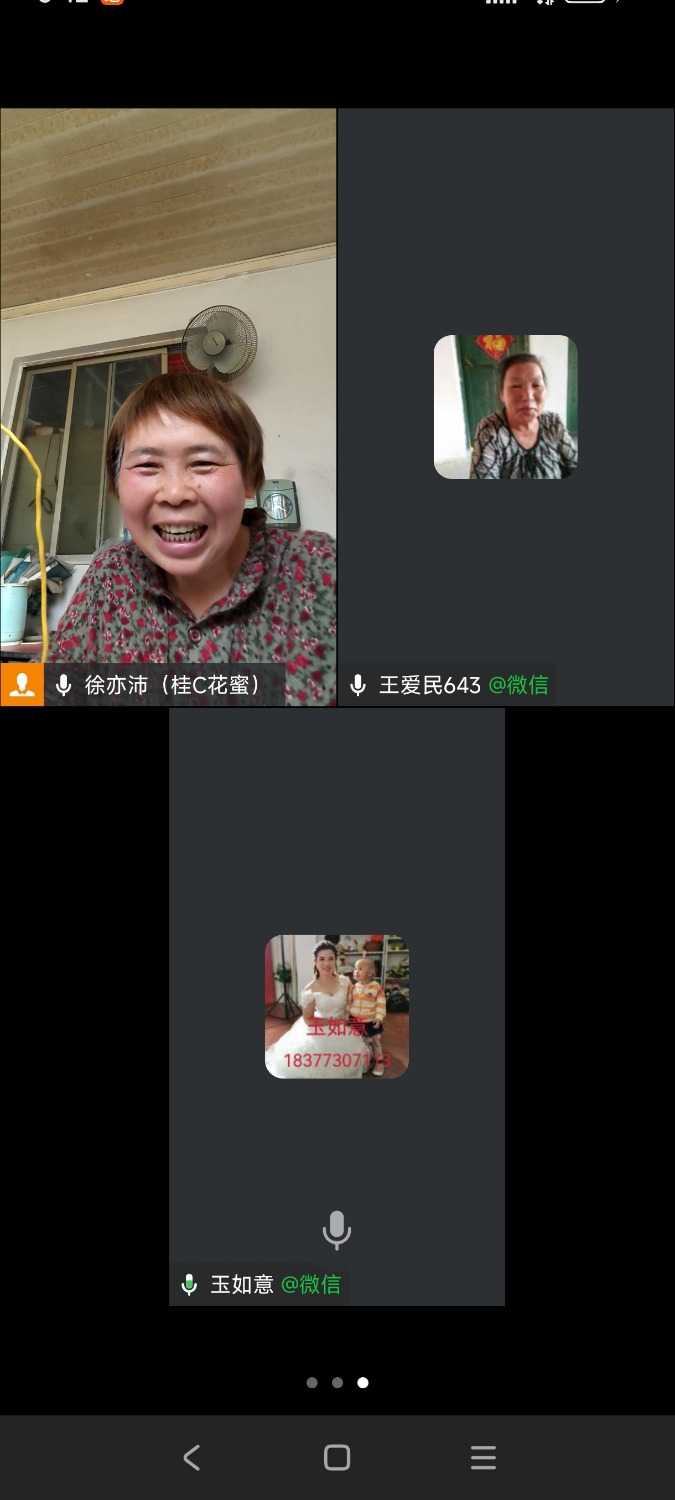Image resolution: width=675 pixels, height=1500 pixels.
Task: Select 王爱民643's participant tile
Action: 506,407
